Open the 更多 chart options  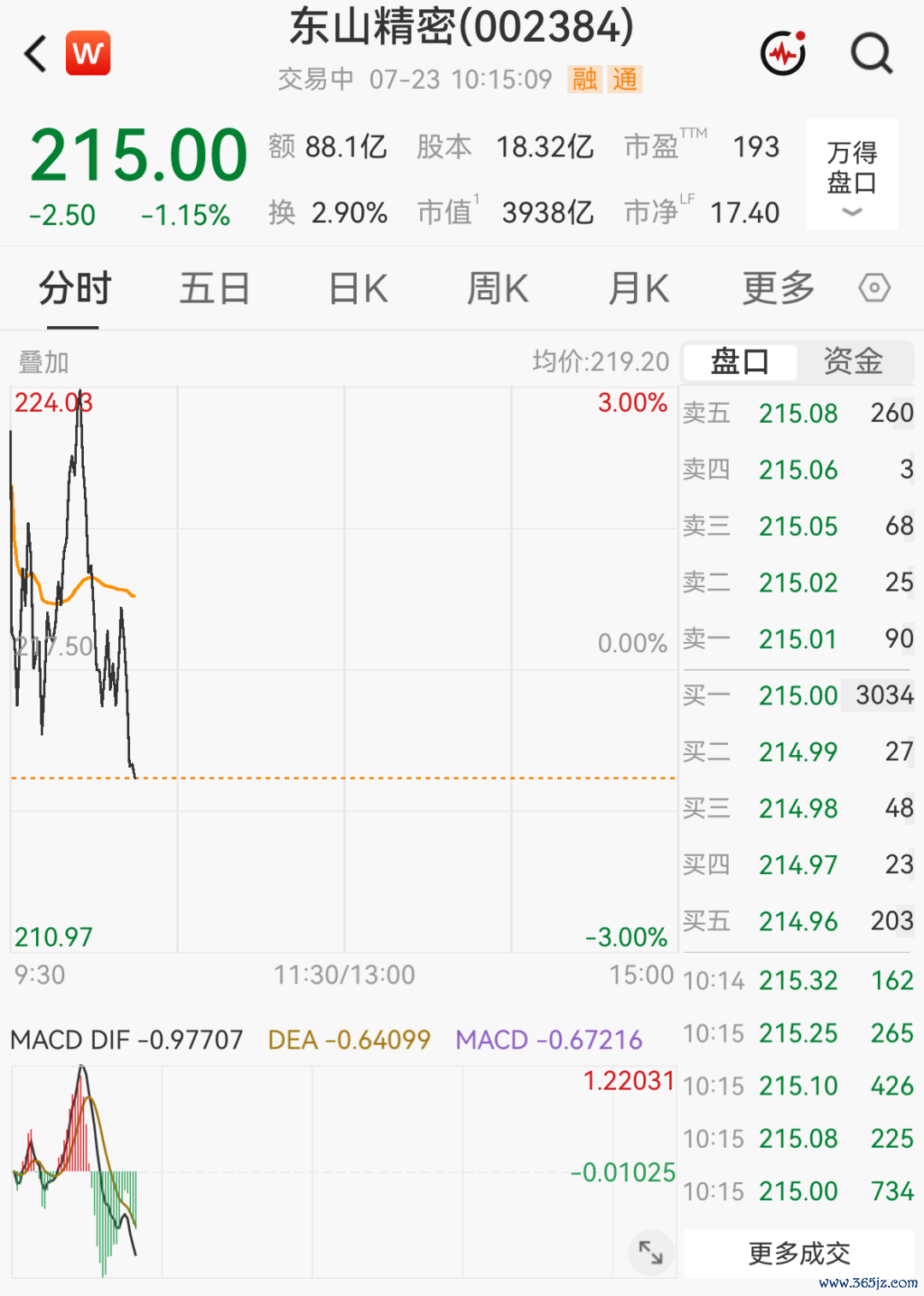(779, 288)
